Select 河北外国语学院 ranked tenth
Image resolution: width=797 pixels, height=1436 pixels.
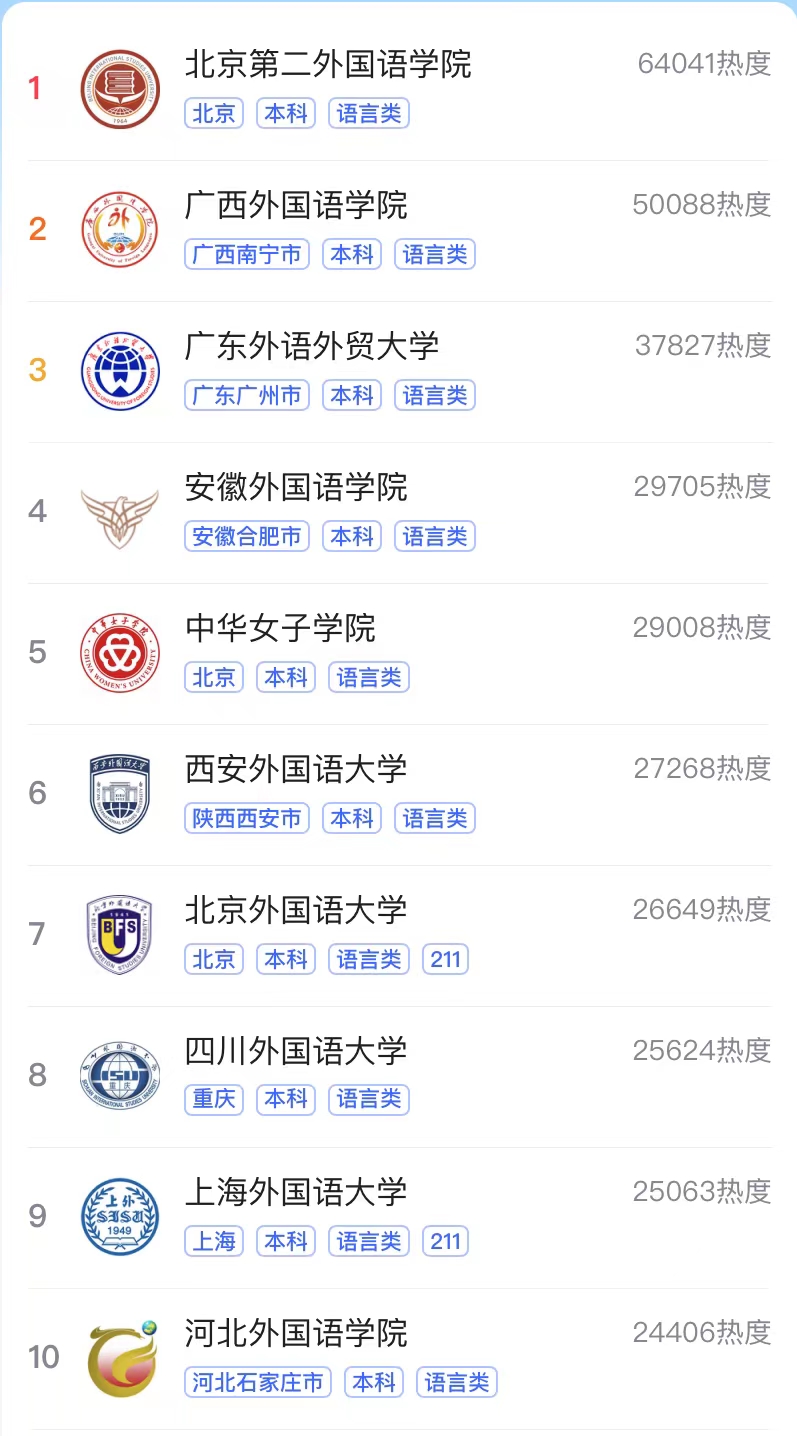tap(296, 1334)
